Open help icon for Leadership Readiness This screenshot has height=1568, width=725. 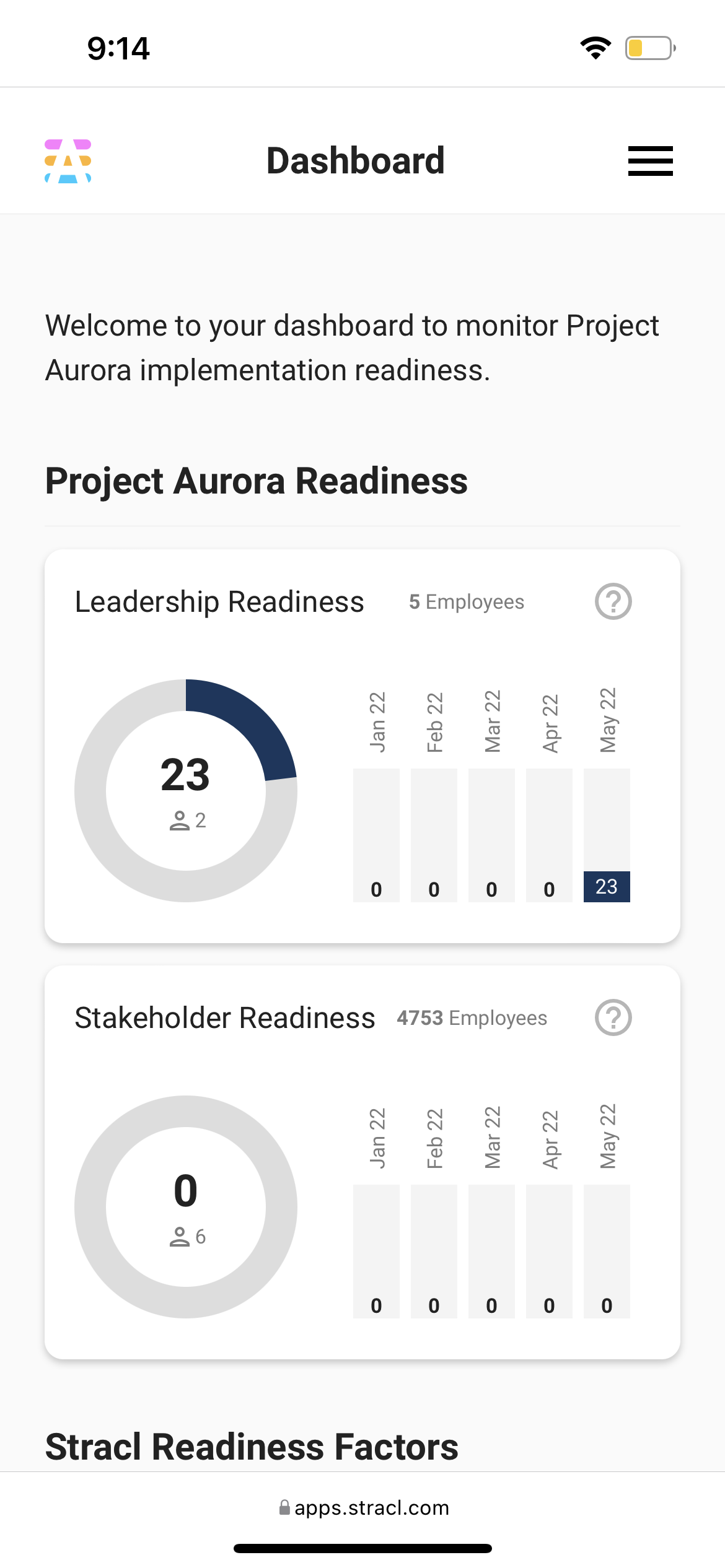[x=613, y=601]
